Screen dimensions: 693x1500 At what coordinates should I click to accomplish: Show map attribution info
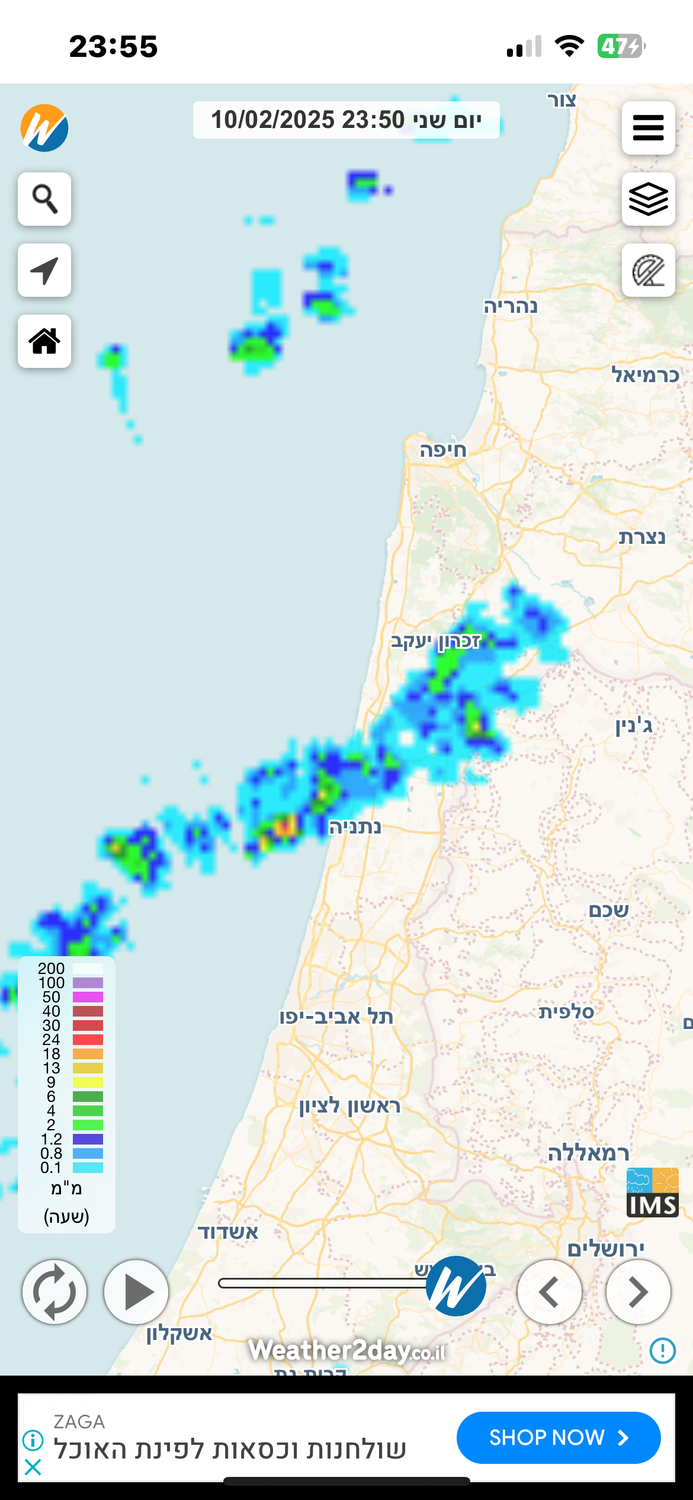point(662,1351)
